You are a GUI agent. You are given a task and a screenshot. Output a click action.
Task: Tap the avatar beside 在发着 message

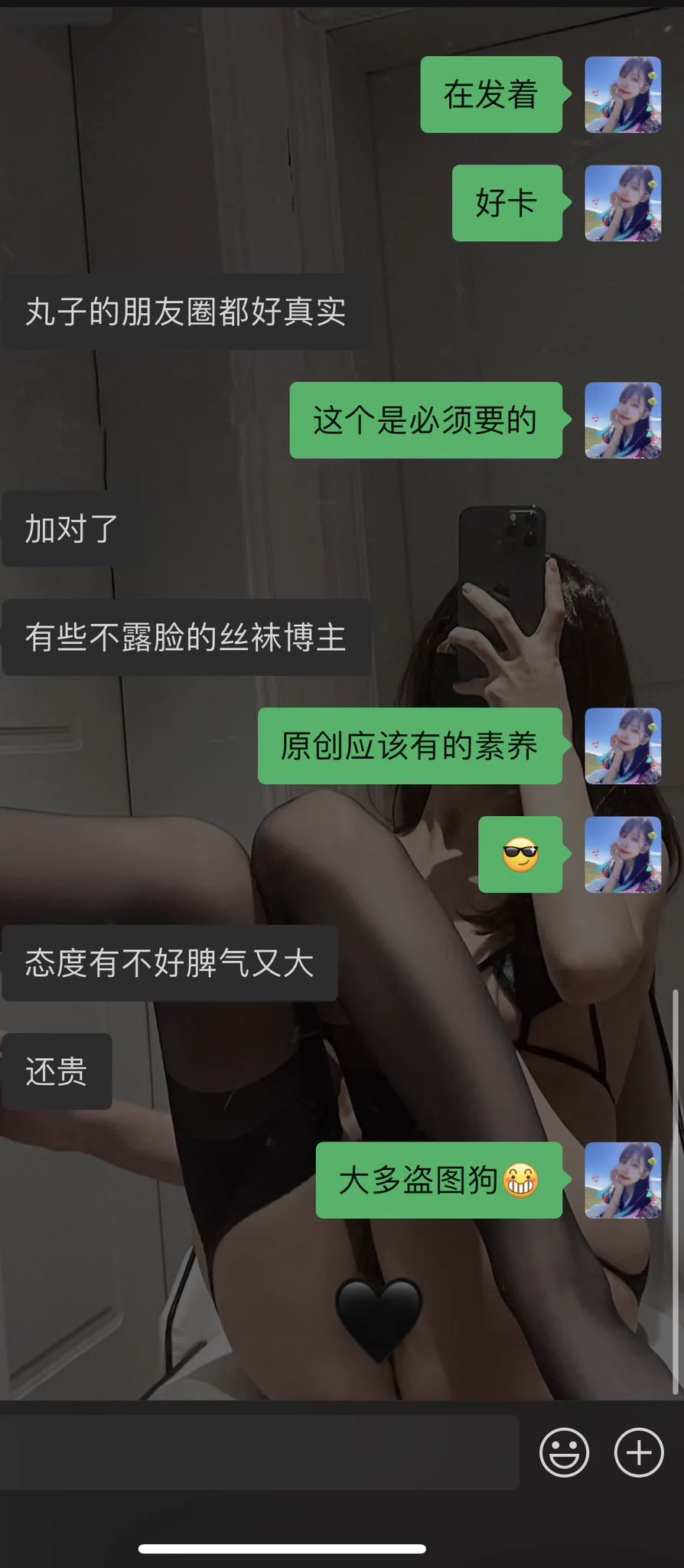[x=623, y=95]
